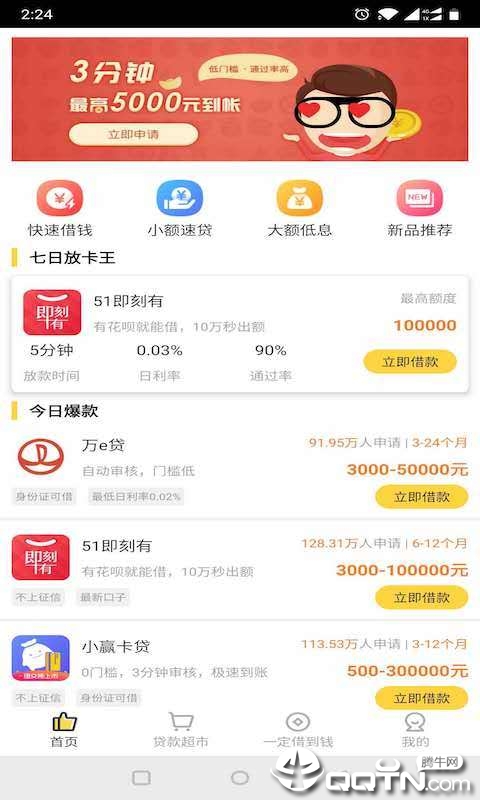Screen dimensions: 480x800
Task: Tap 立即借款 for 万e贷
Action: pyautogui.click(x=421, y=496)
